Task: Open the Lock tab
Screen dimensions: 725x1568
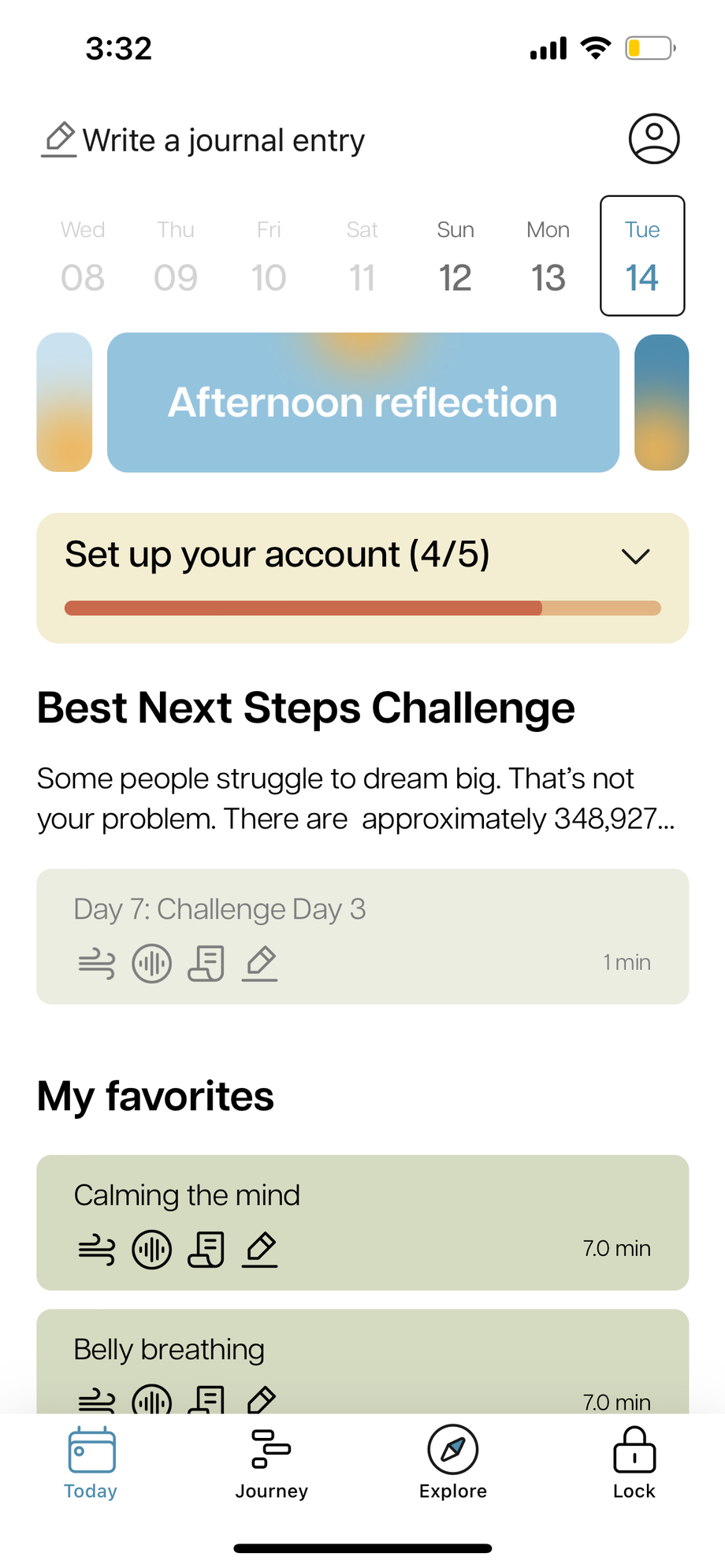Action: (x=634, y=1463)
